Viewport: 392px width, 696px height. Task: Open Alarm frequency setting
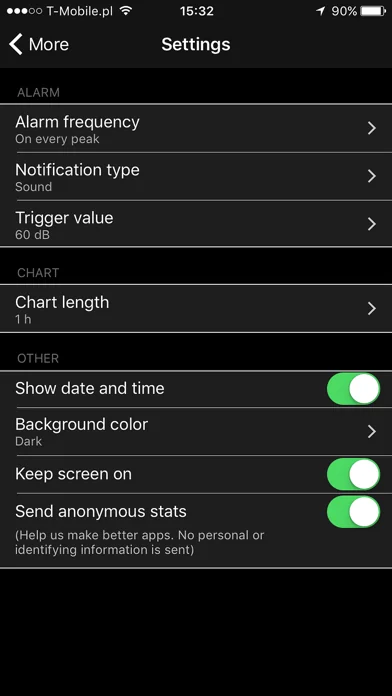click(196, 129)
